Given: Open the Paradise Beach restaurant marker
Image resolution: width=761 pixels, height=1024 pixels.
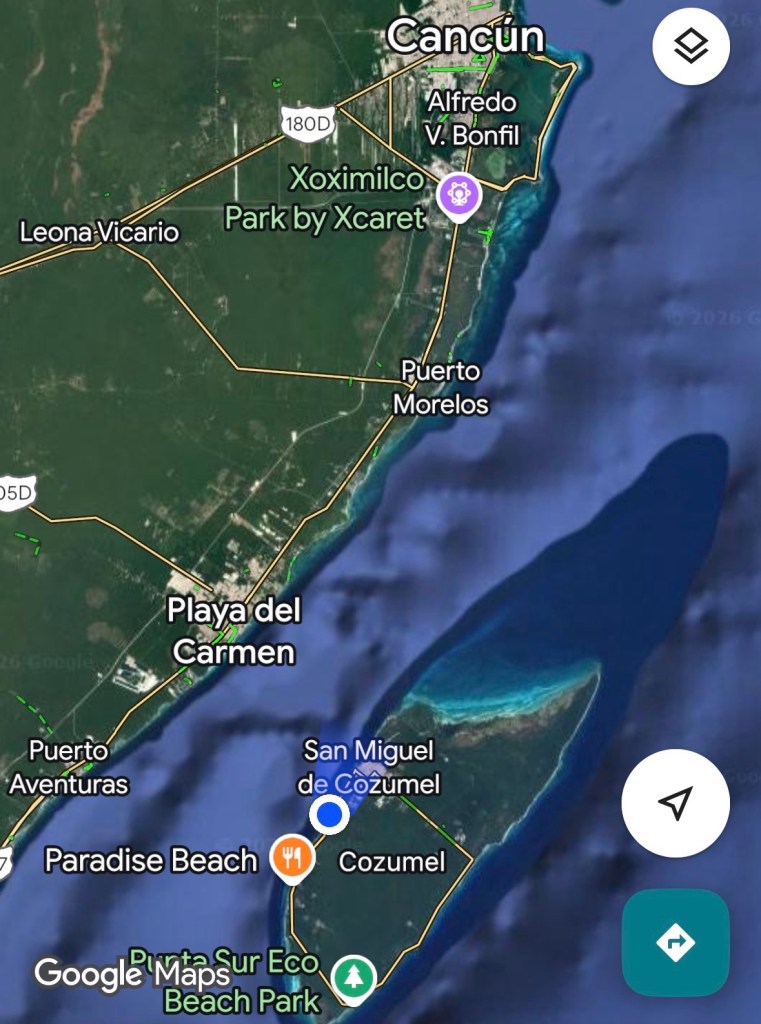Looking at the screenshot, I should 292,858.
